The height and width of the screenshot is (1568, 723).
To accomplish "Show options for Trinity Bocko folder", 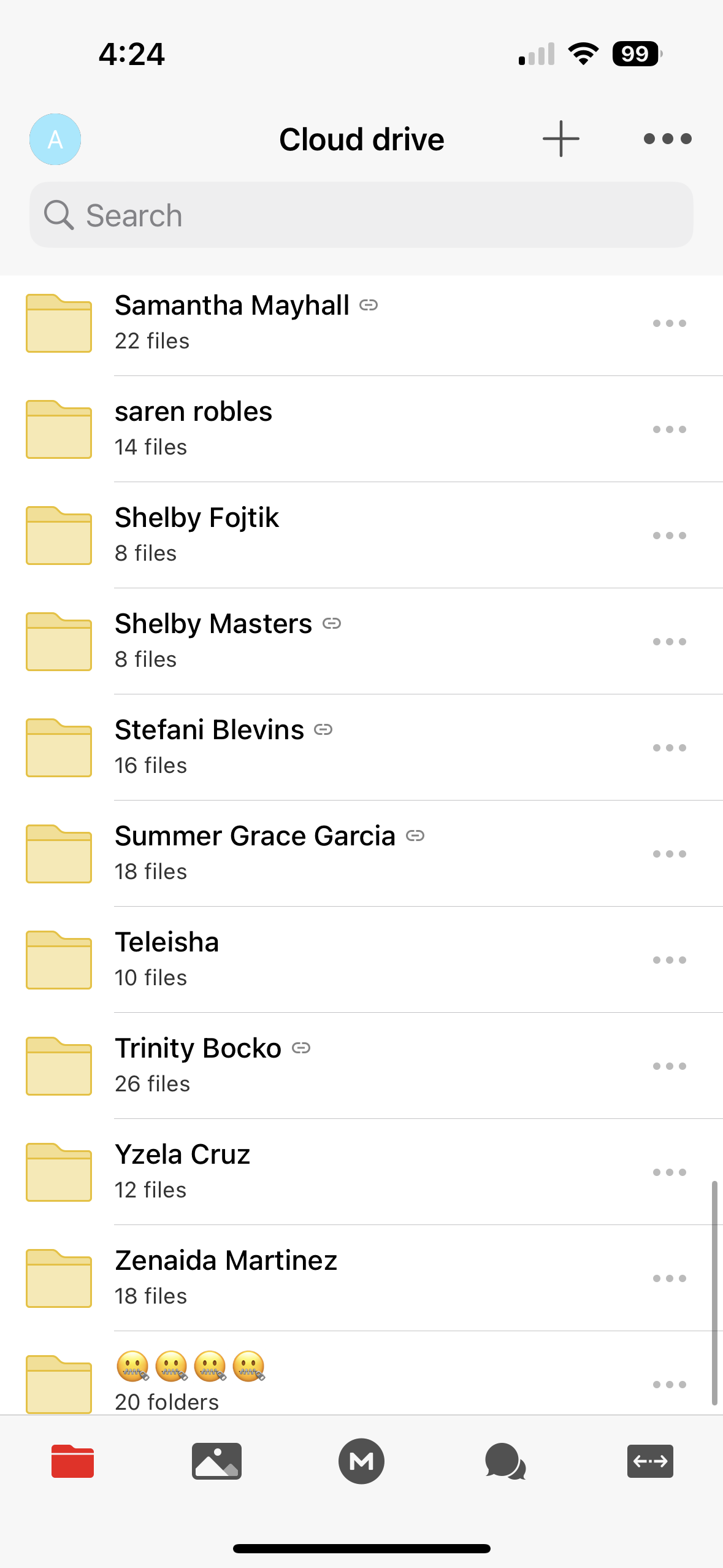I will pos(669,1066).
